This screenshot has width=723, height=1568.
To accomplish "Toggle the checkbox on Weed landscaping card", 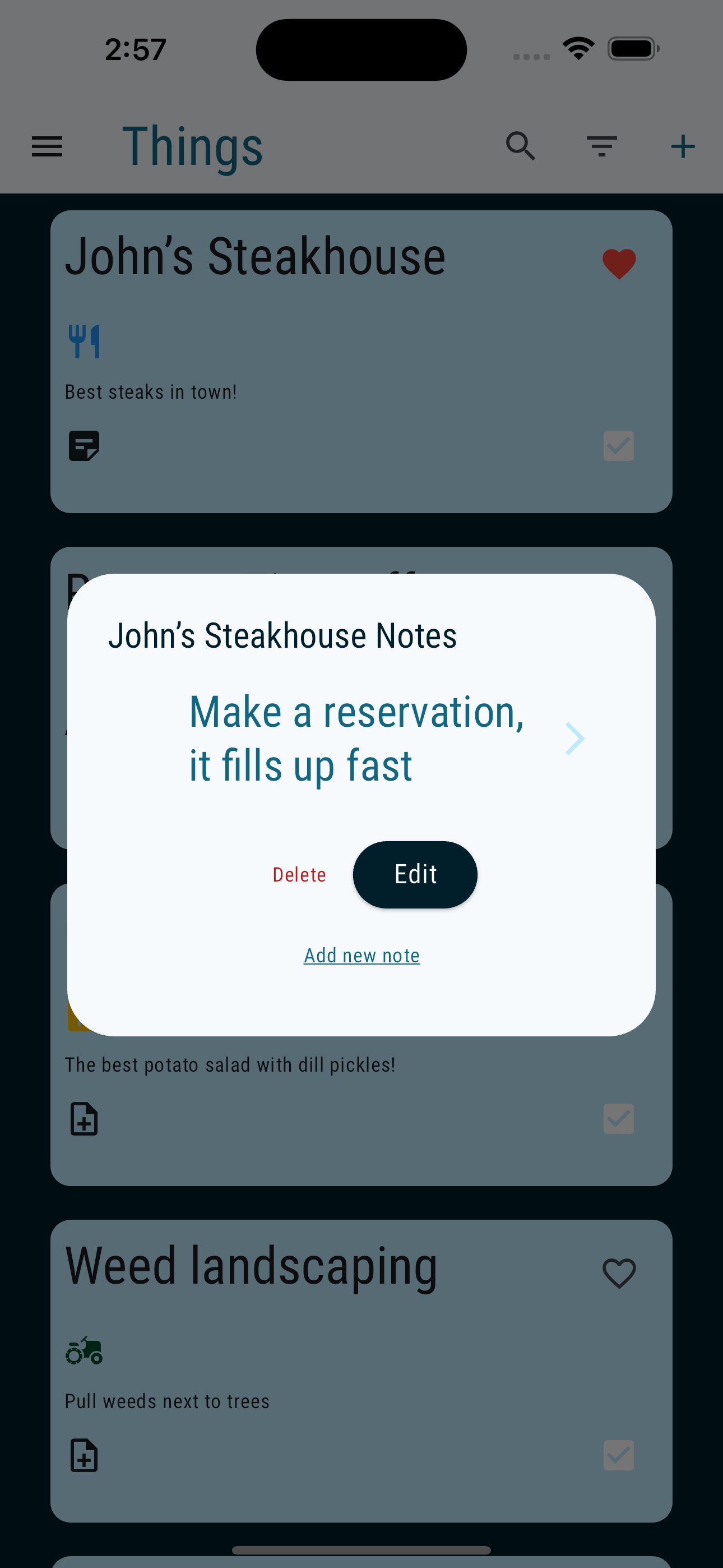I will pyautogui.click(x=618, y=1455).
